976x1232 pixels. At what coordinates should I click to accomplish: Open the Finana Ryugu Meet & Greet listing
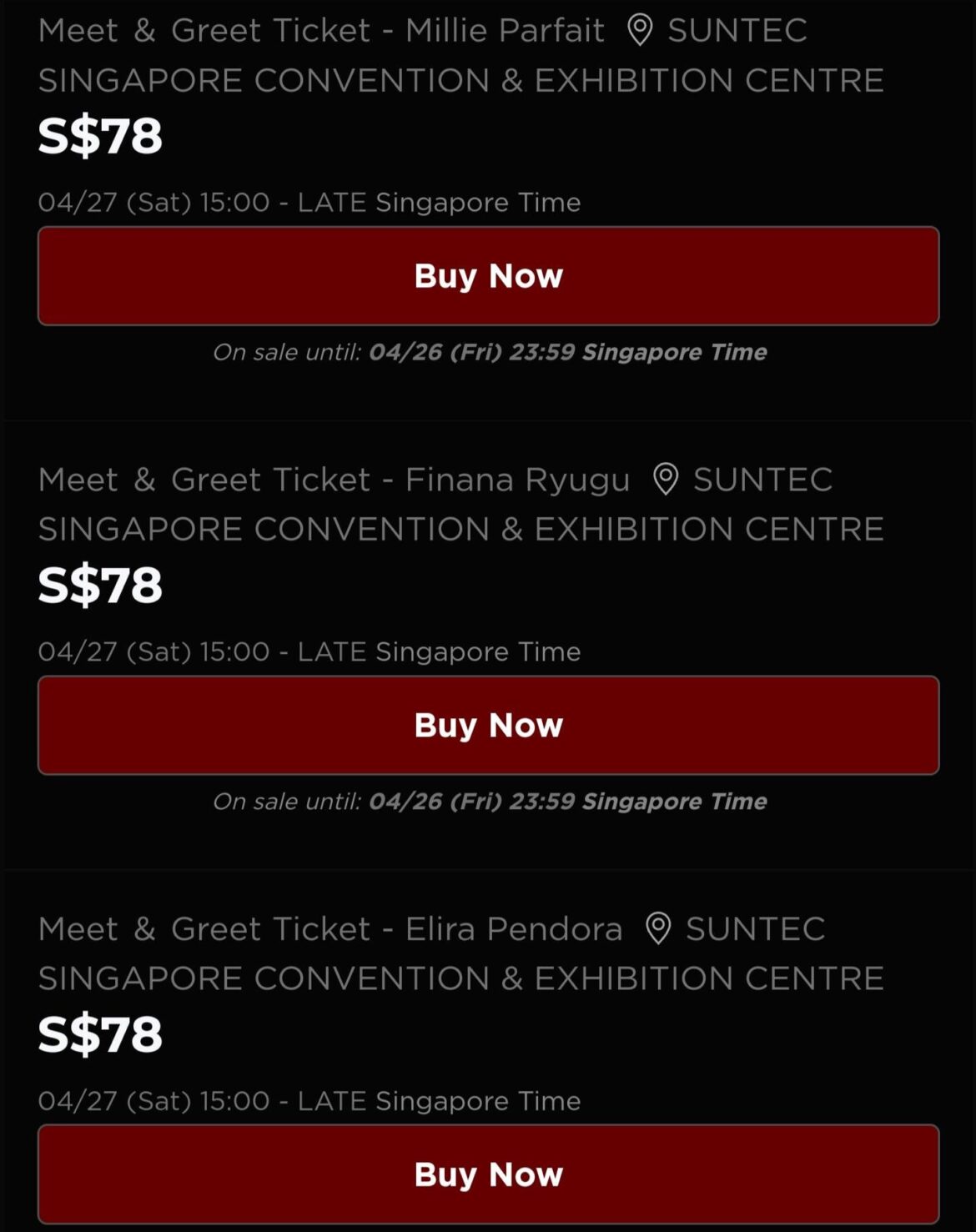(334, 480)
